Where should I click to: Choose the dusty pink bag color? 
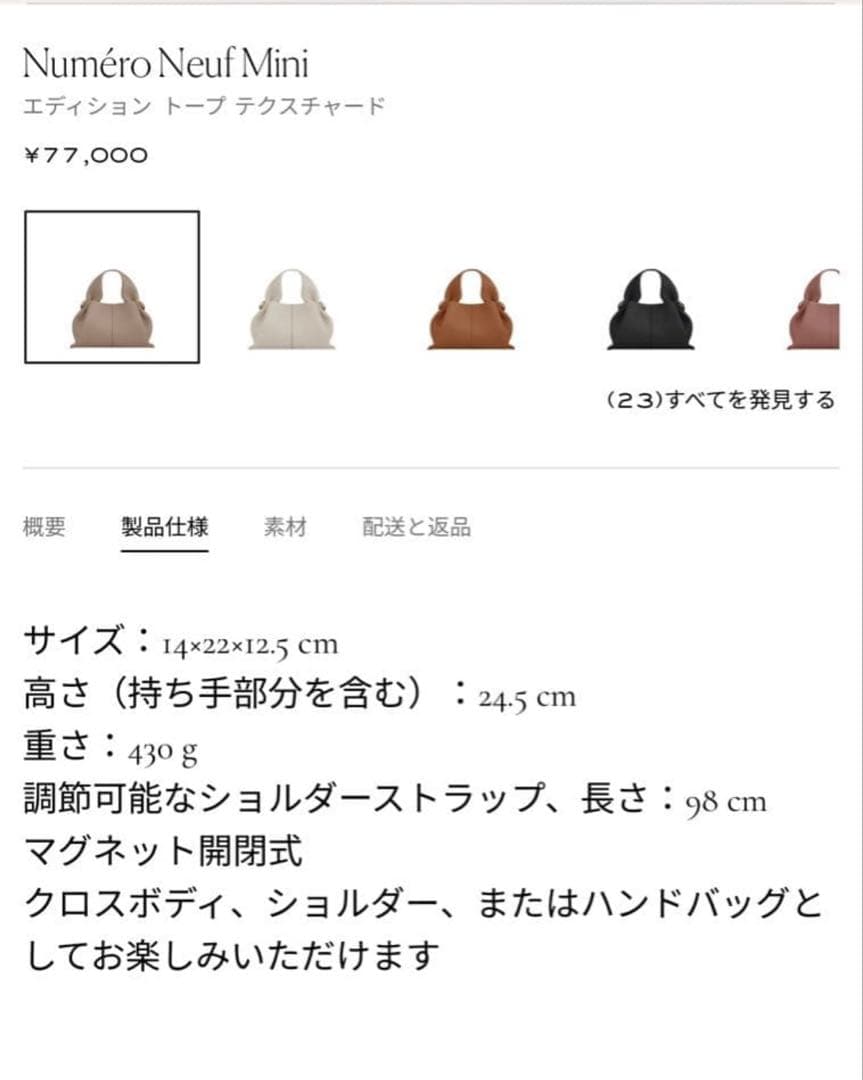815,310
